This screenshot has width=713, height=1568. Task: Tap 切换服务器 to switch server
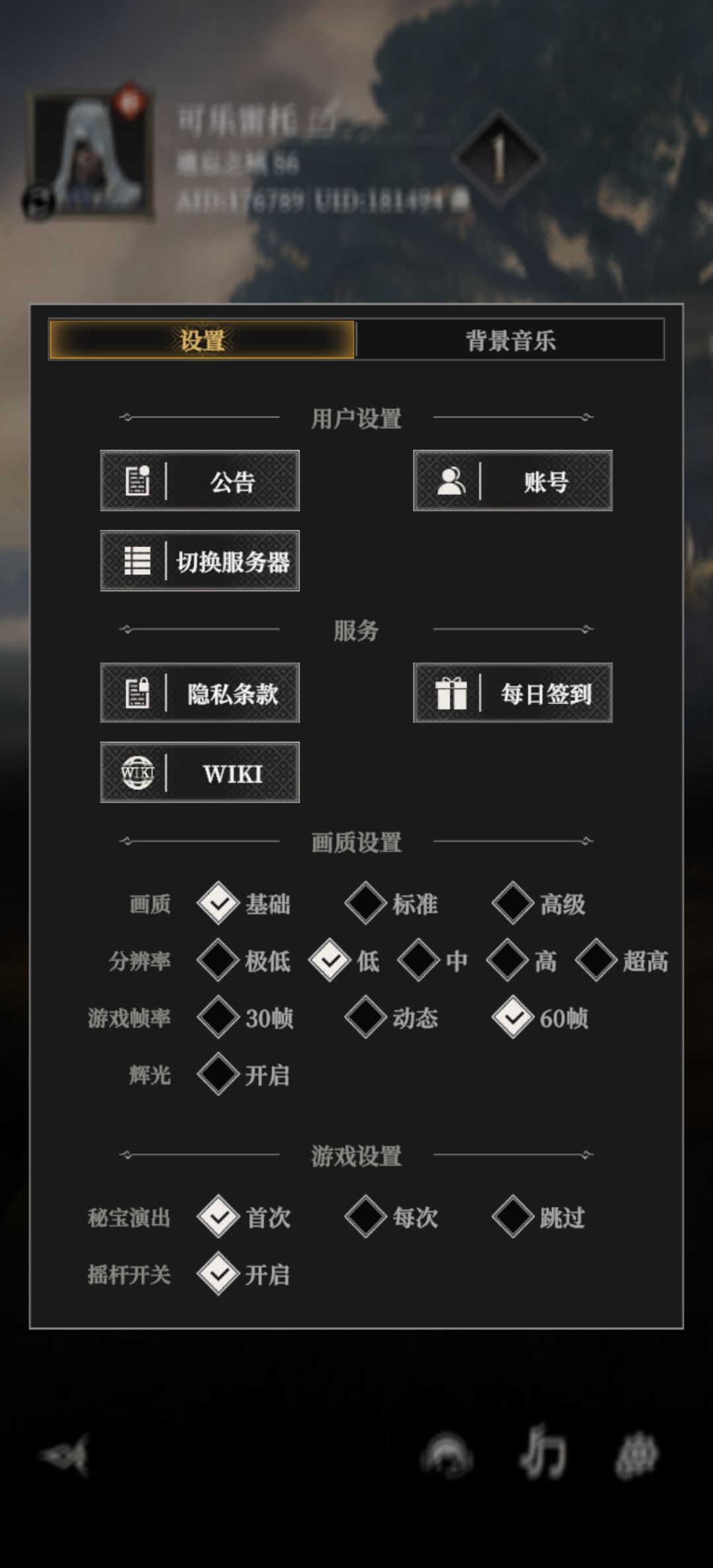pyautogui.click(x=199, y=560)
